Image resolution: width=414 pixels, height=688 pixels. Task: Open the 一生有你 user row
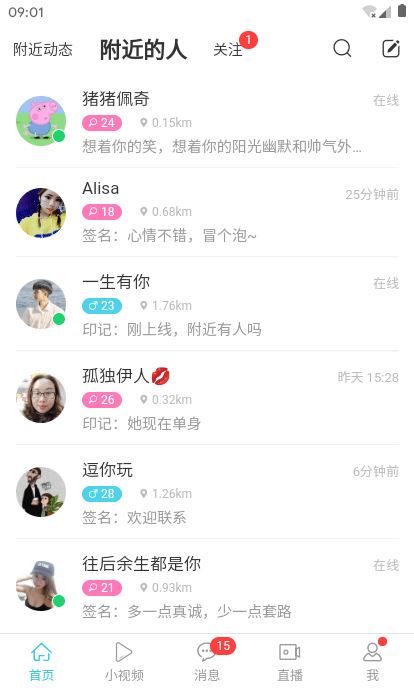coord(207,304)
